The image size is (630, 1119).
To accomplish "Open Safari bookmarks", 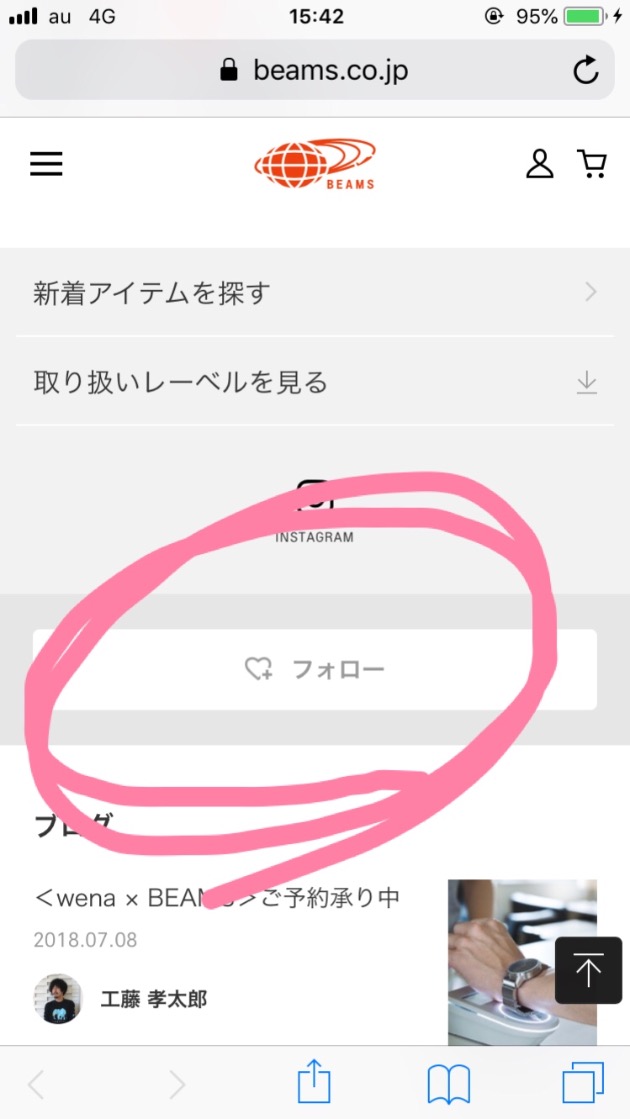I will [x=449, y=1083].
